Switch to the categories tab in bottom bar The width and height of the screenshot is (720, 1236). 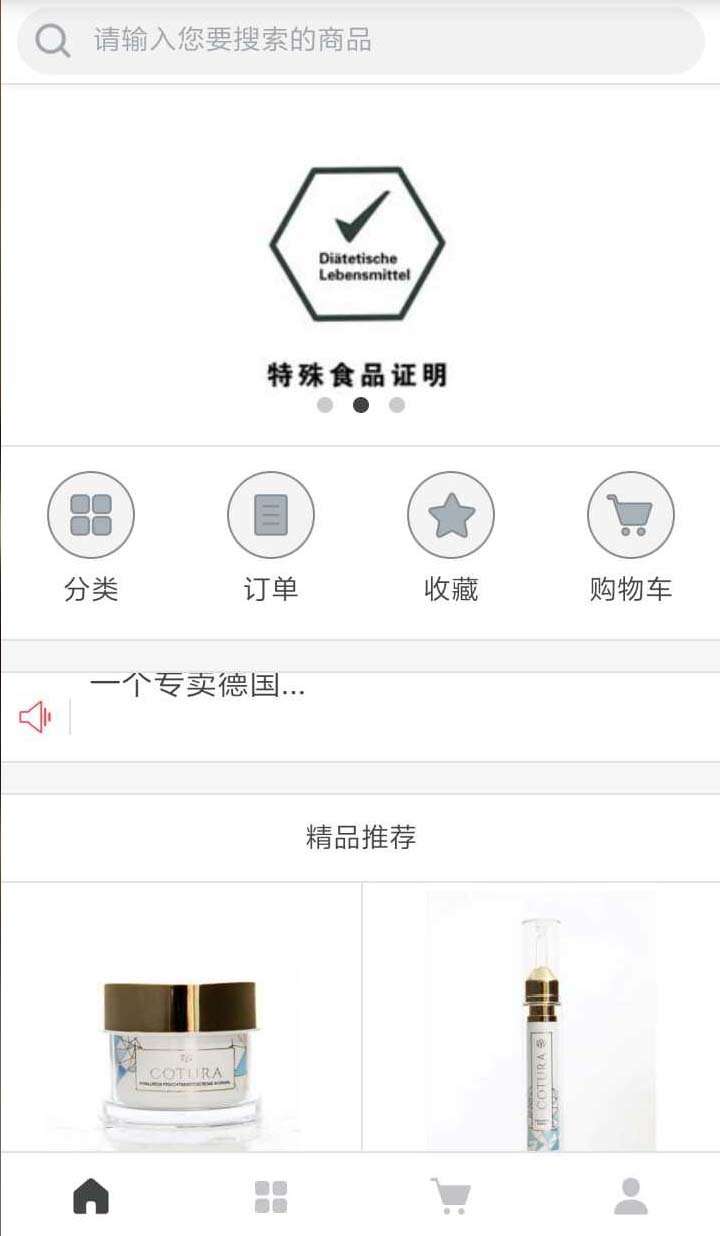click(271, 1196)
